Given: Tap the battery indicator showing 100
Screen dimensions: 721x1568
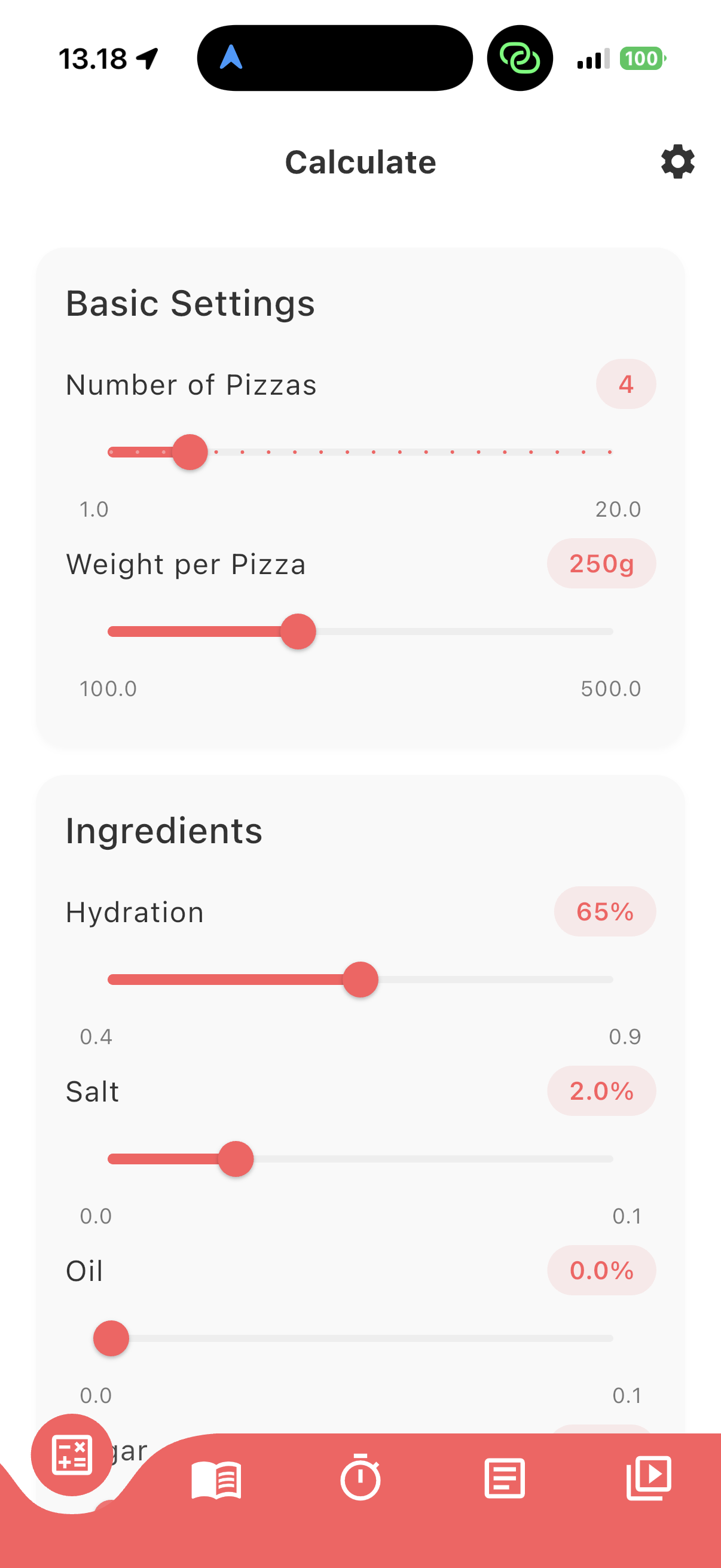Looking at the screenshot, I should point(643,58).
